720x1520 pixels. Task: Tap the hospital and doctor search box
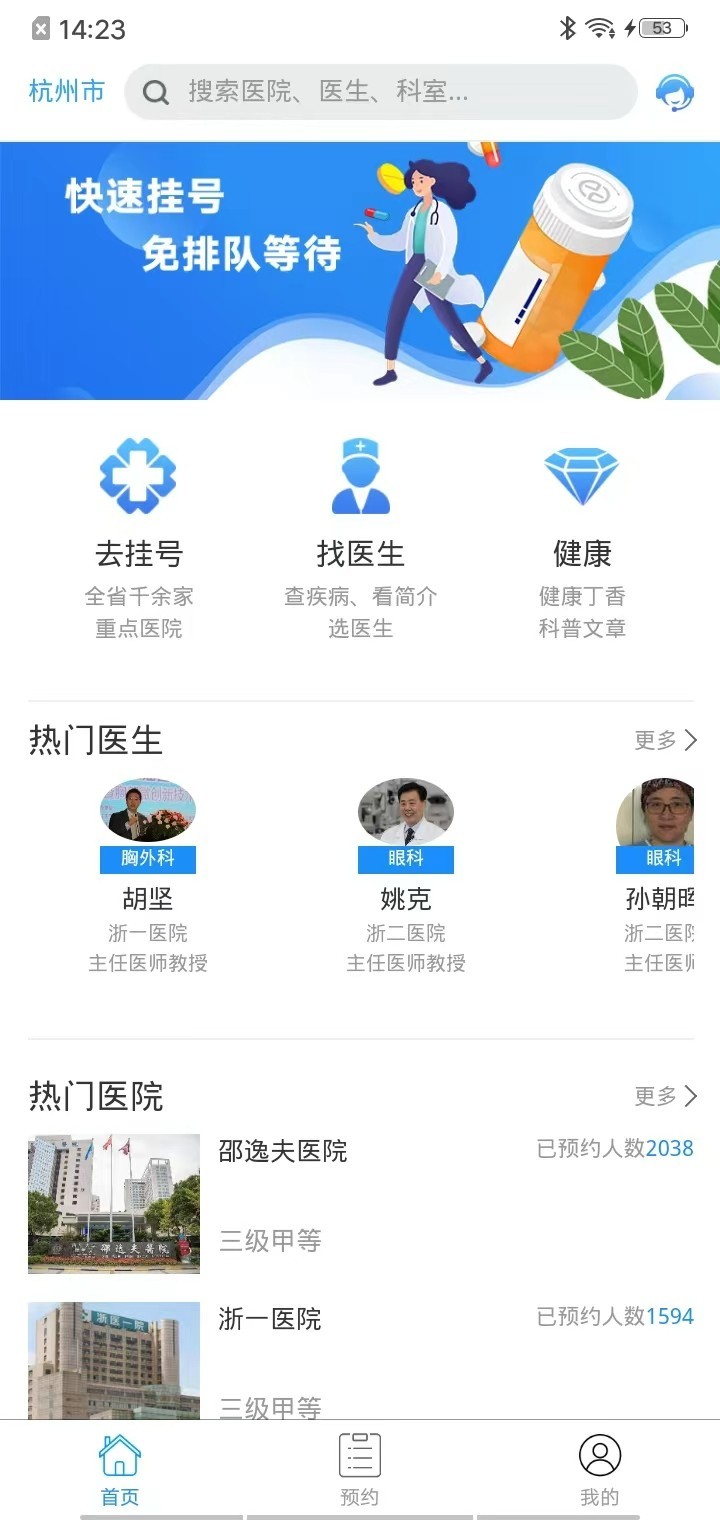coord(380,93)
